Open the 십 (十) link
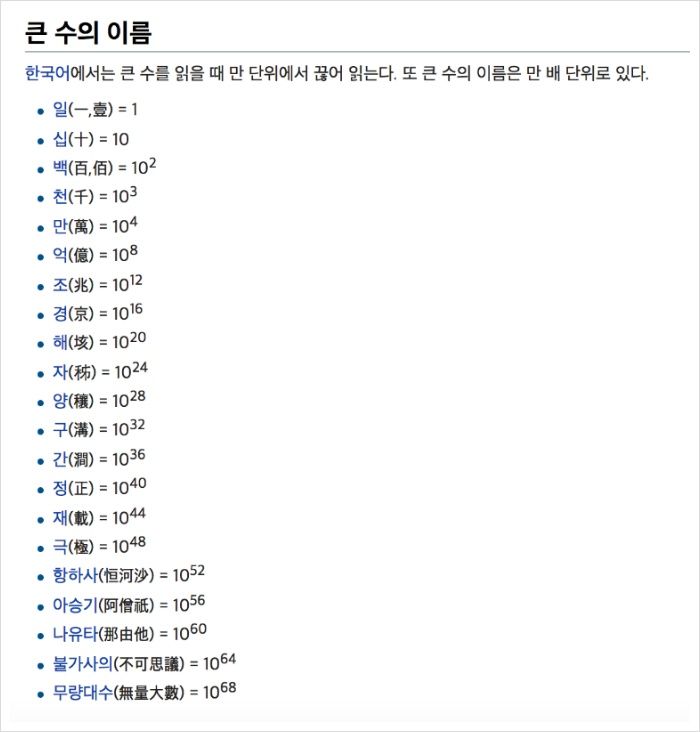This screenshot has width=700, height=732. 59,139
